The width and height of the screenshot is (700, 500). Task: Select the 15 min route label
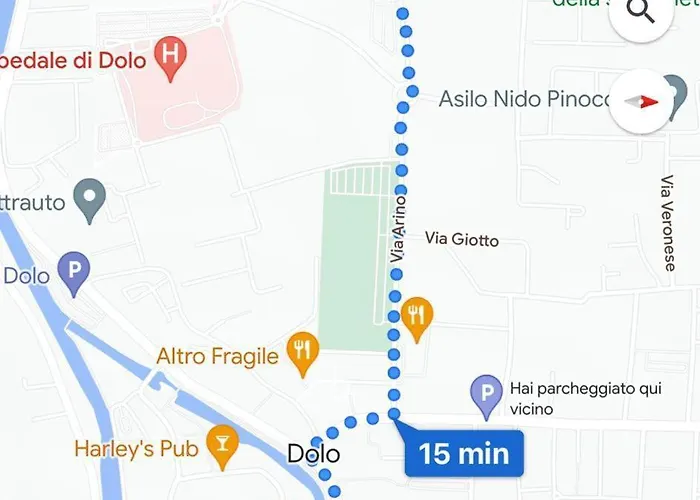[463, 454]
